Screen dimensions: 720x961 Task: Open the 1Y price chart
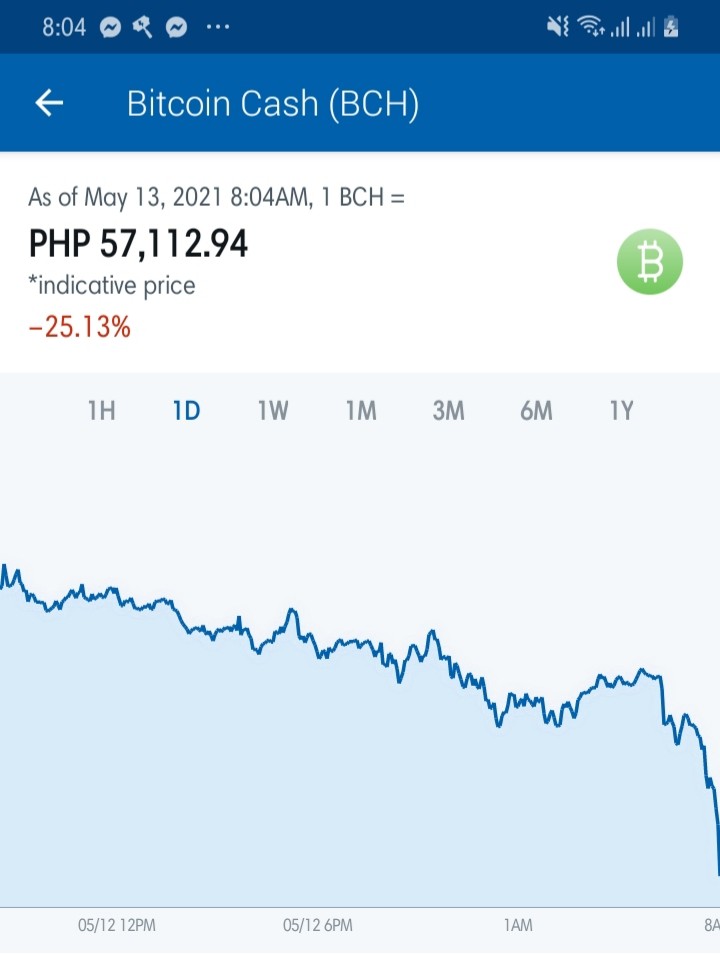[x=621, y=411]
